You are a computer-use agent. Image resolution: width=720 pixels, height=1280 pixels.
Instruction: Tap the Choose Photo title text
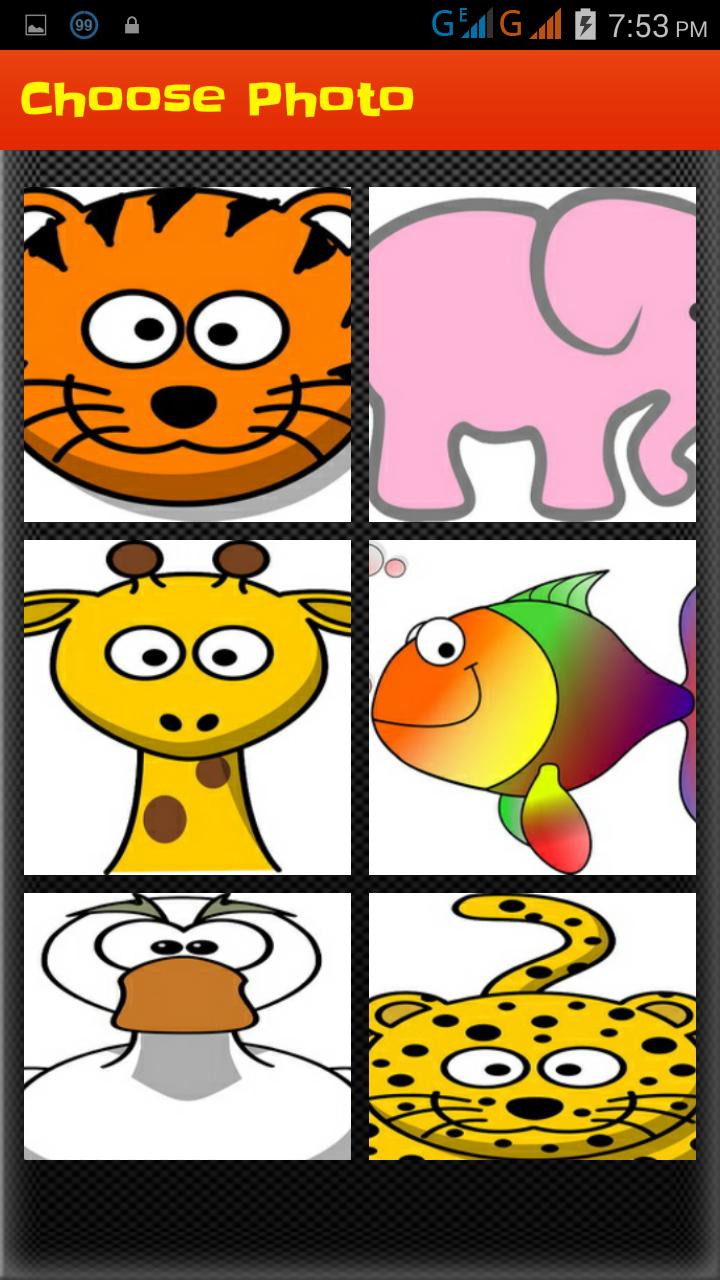point(222,99)
